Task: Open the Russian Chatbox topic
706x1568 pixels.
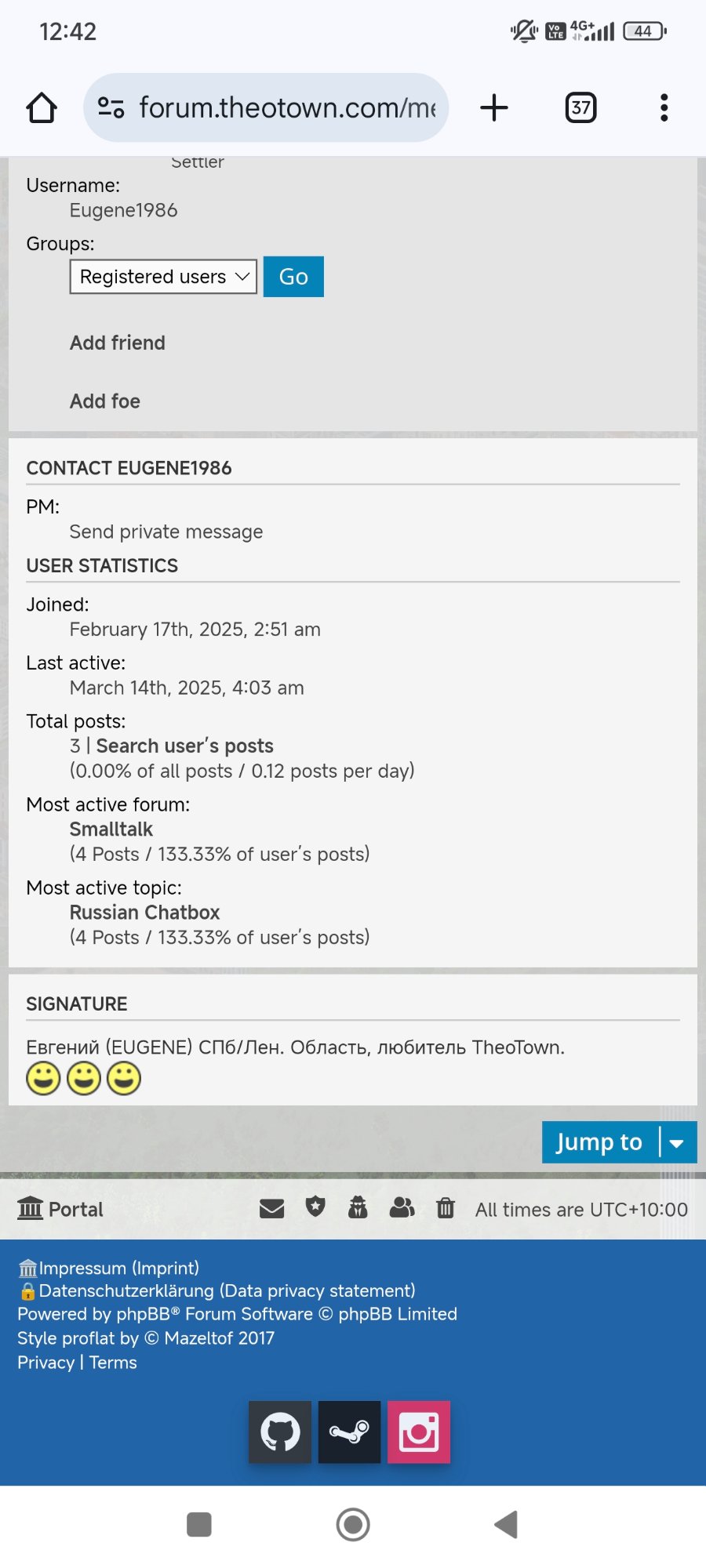Action: click(145, 913)
